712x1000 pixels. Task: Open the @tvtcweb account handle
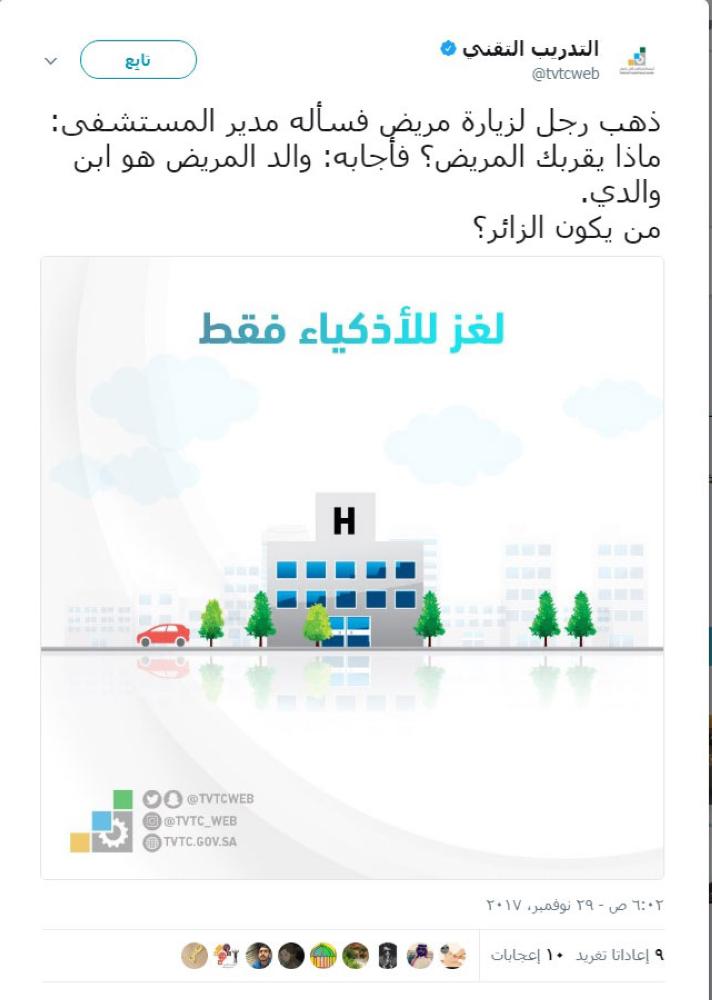pyautogui.click(x=565, y=73)
